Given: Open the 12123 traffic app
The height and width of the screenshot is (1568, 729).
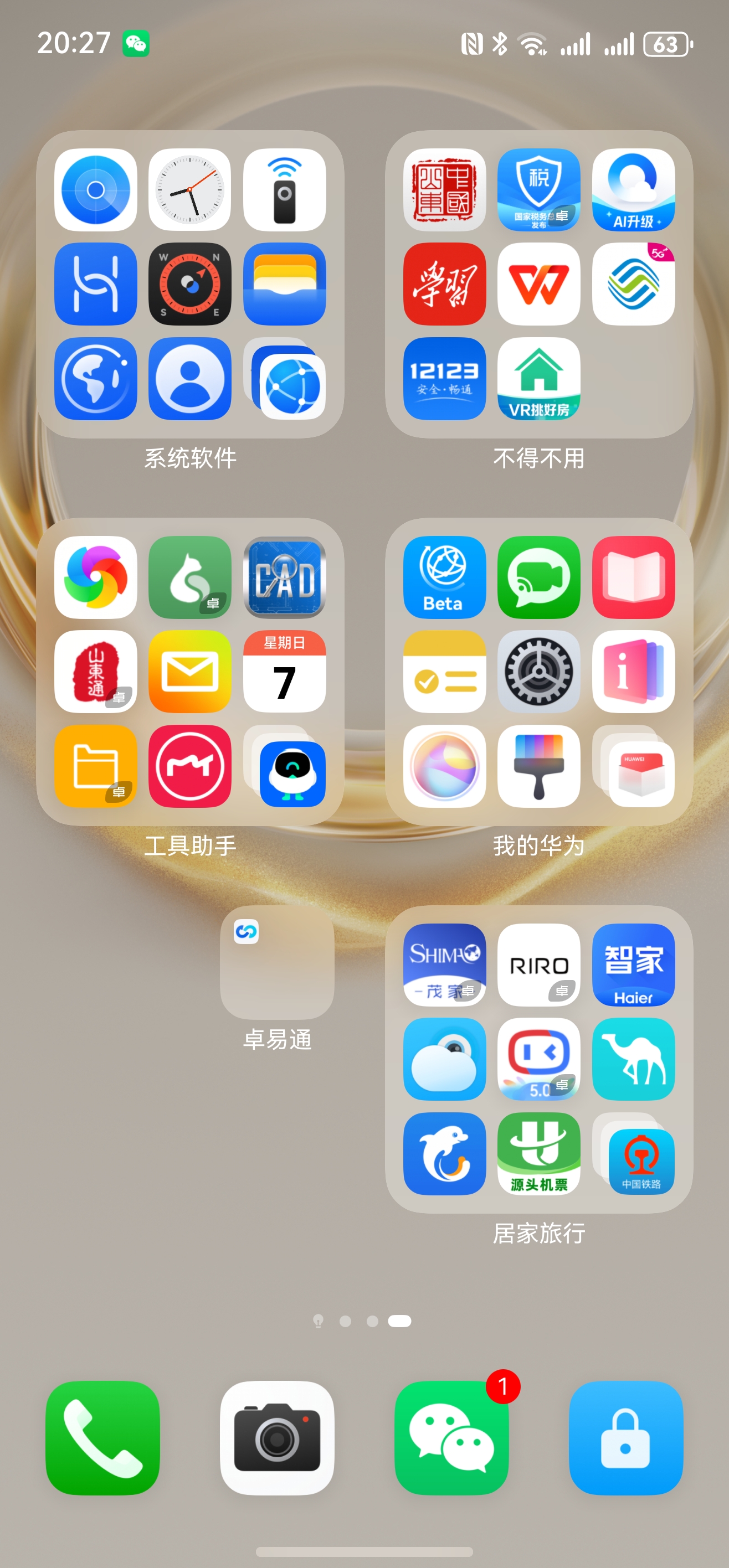Looking at the screenshot, I should [x=445, y=378].
